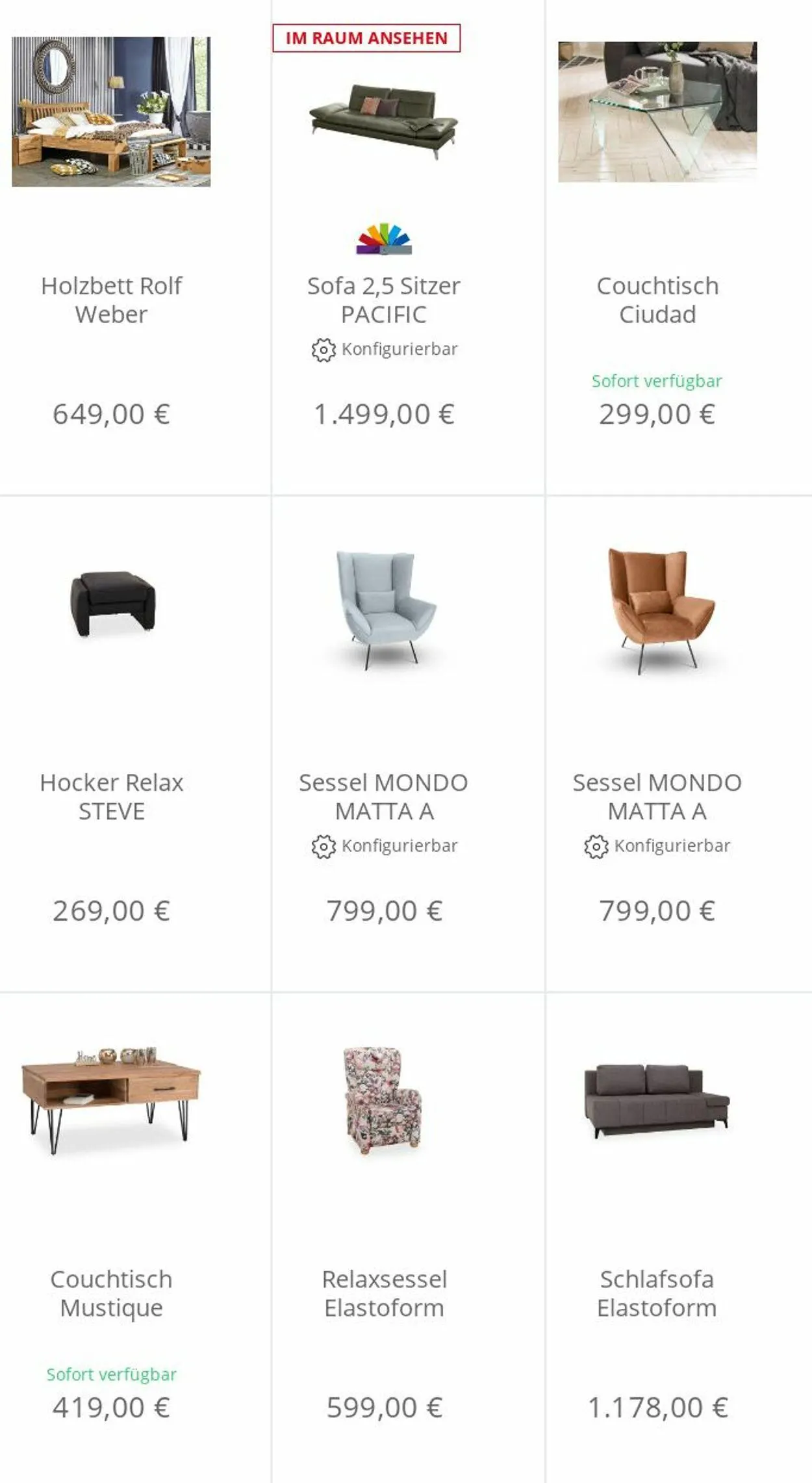Select the orange Sessel MONDO MATTA A
The height and width of the screenshot is (1483, 812).
(x=657, y=796)
